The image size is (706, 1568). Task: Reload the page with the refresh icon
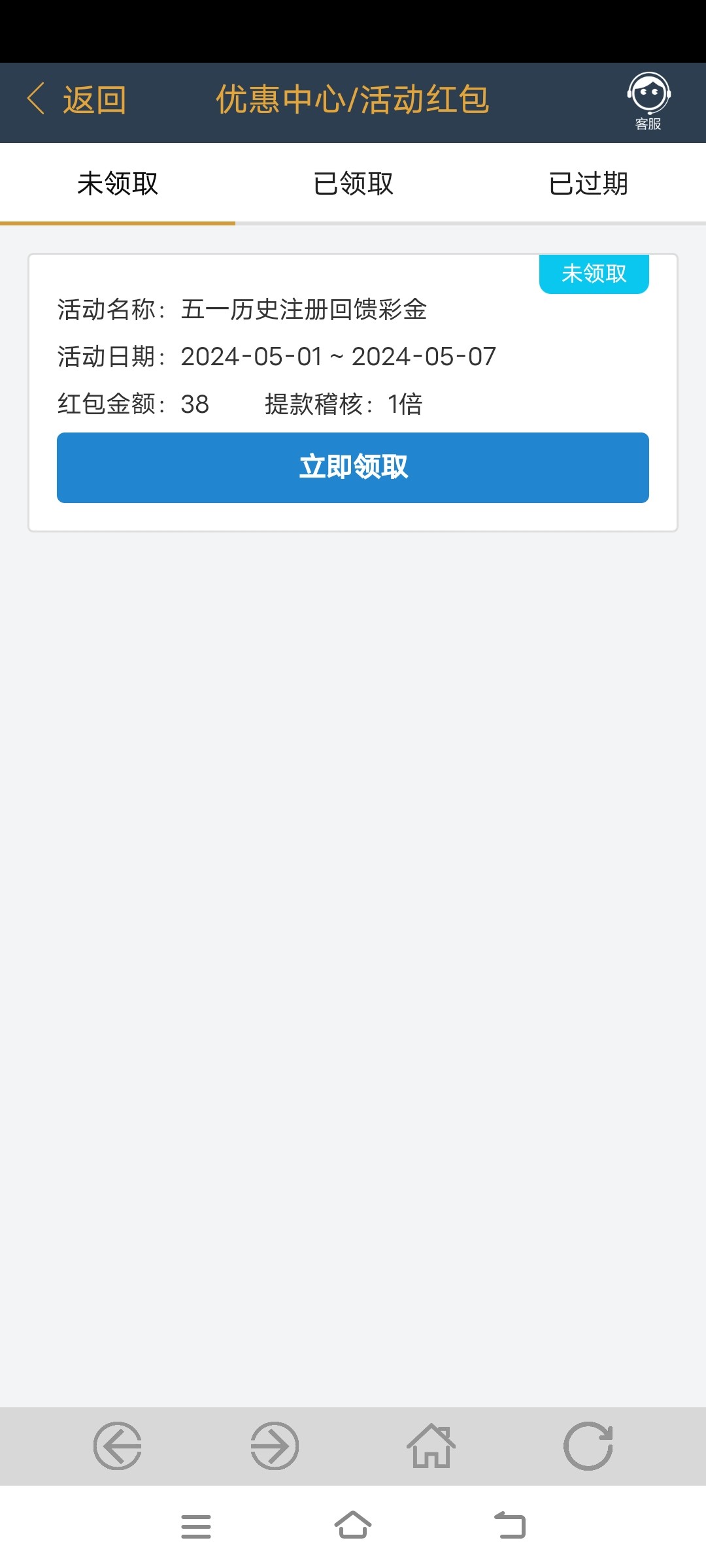point(588,1446)
